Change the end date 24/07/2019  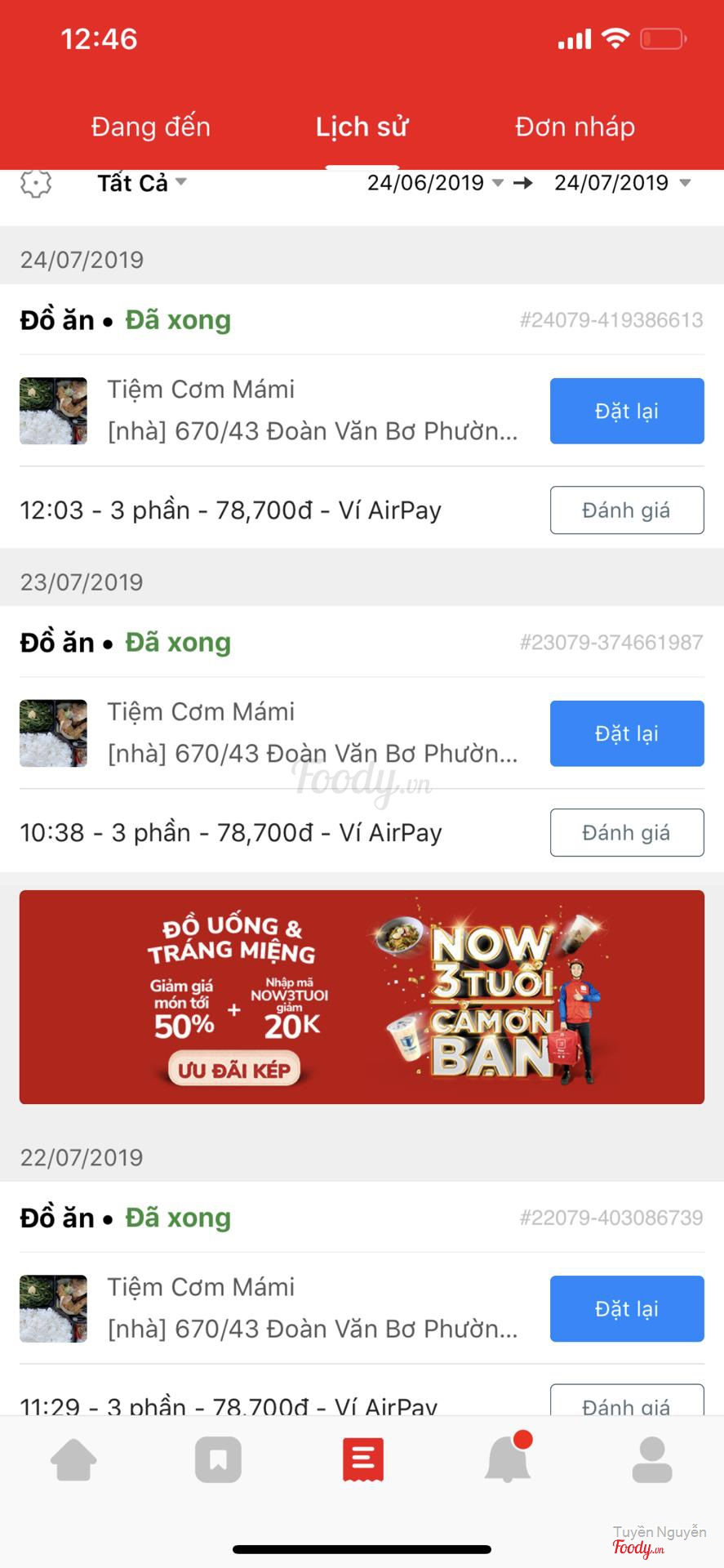click(621, 183)
